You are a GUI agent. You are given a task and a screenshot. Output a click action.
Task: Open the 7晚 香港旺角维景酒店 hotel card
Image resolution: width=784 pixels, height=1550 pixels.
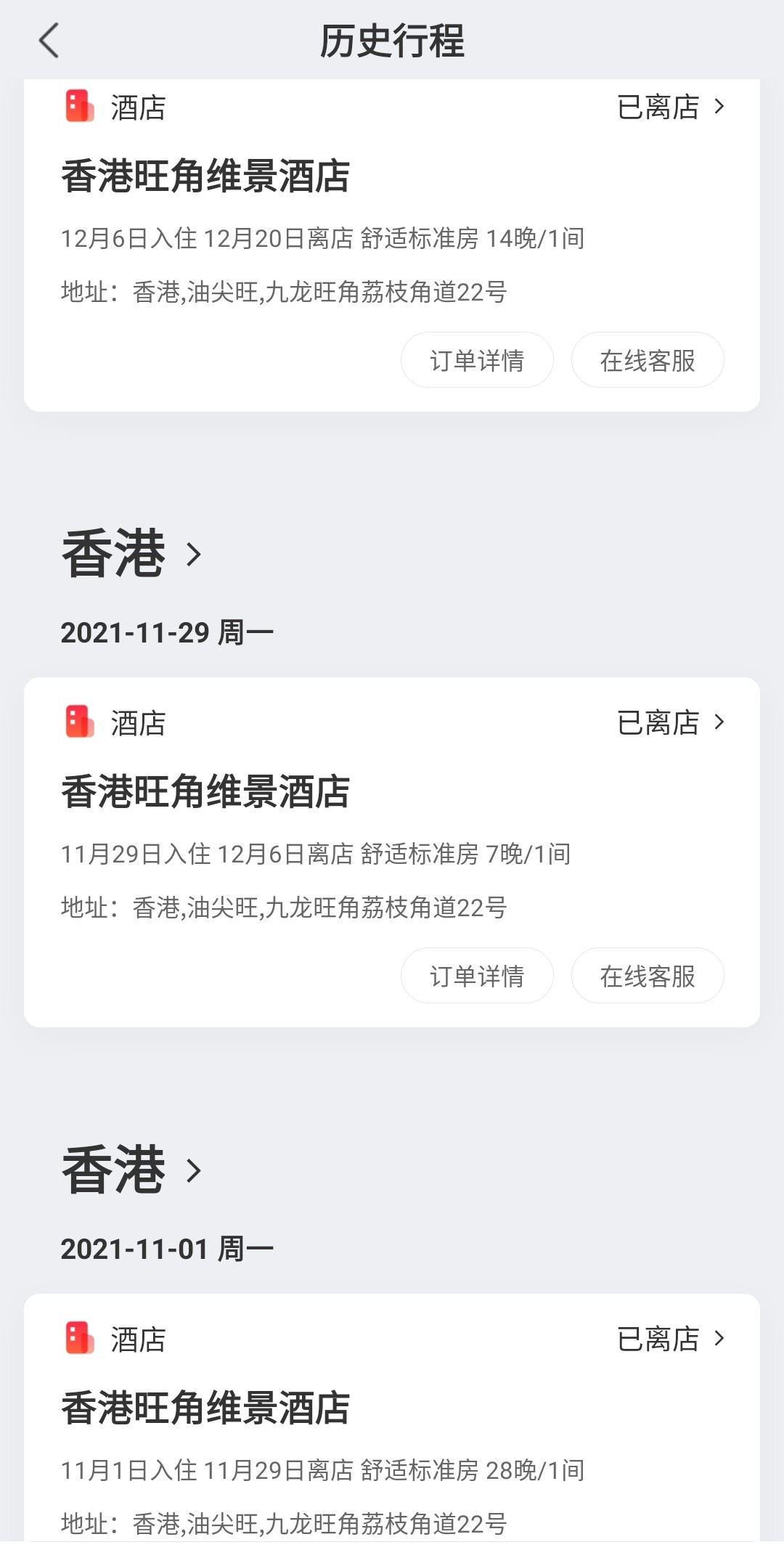(392, 852)
